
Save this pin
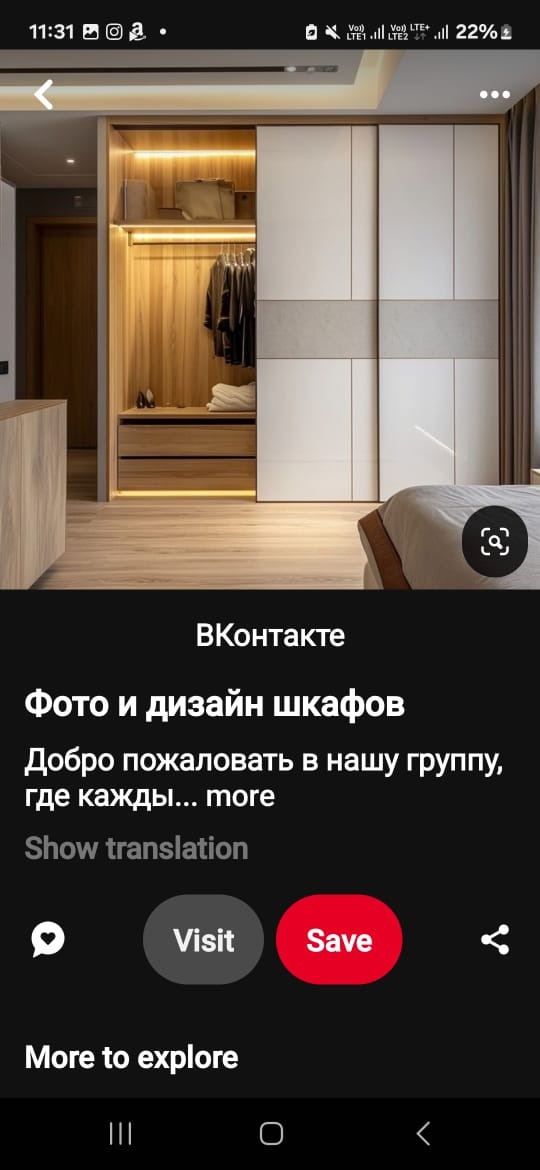(339, 939)
